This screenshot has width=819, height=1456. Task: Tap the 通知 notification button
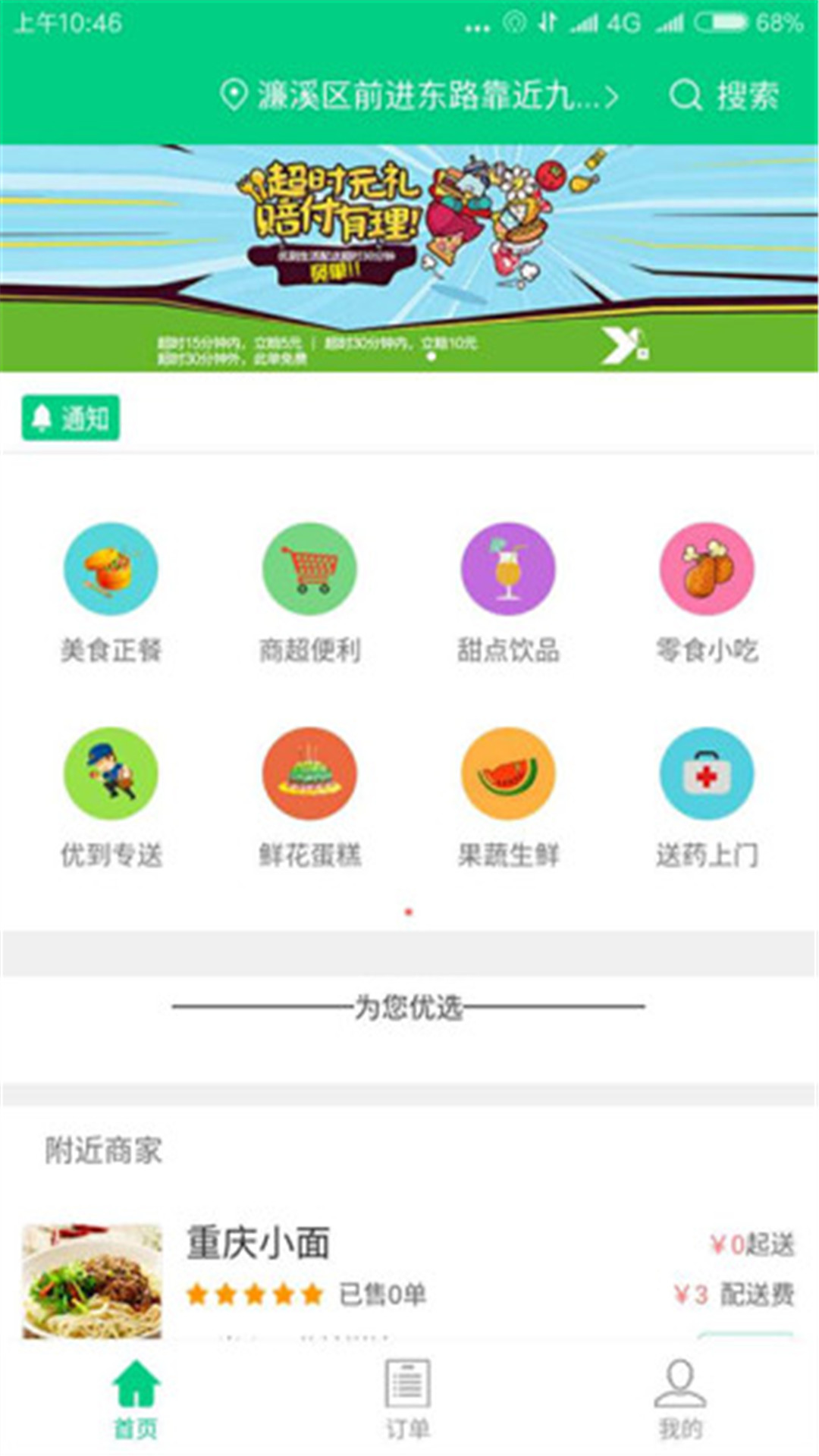coord(71,418)
